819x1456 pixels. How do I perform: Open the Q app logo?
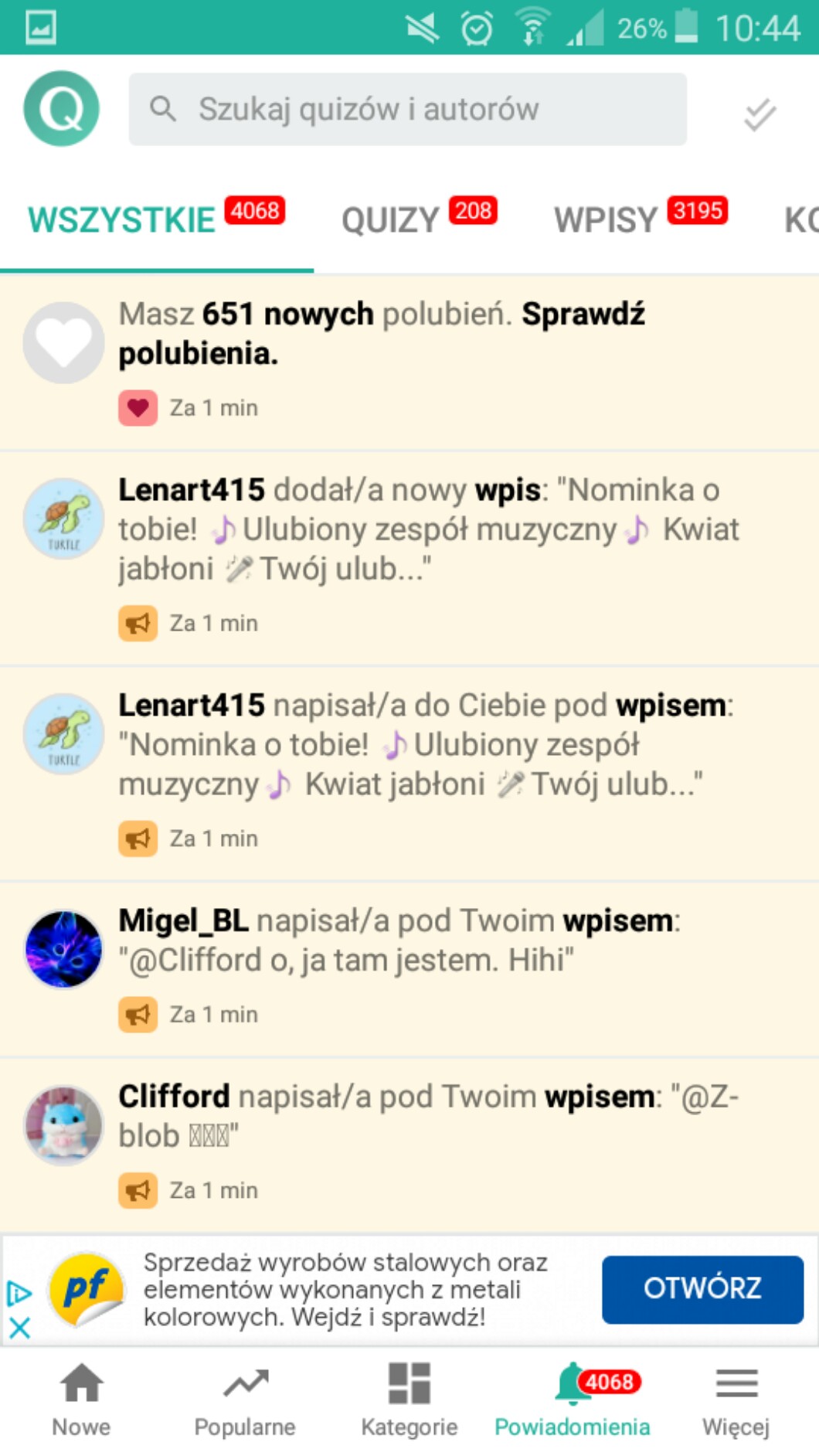coord(62,109)
